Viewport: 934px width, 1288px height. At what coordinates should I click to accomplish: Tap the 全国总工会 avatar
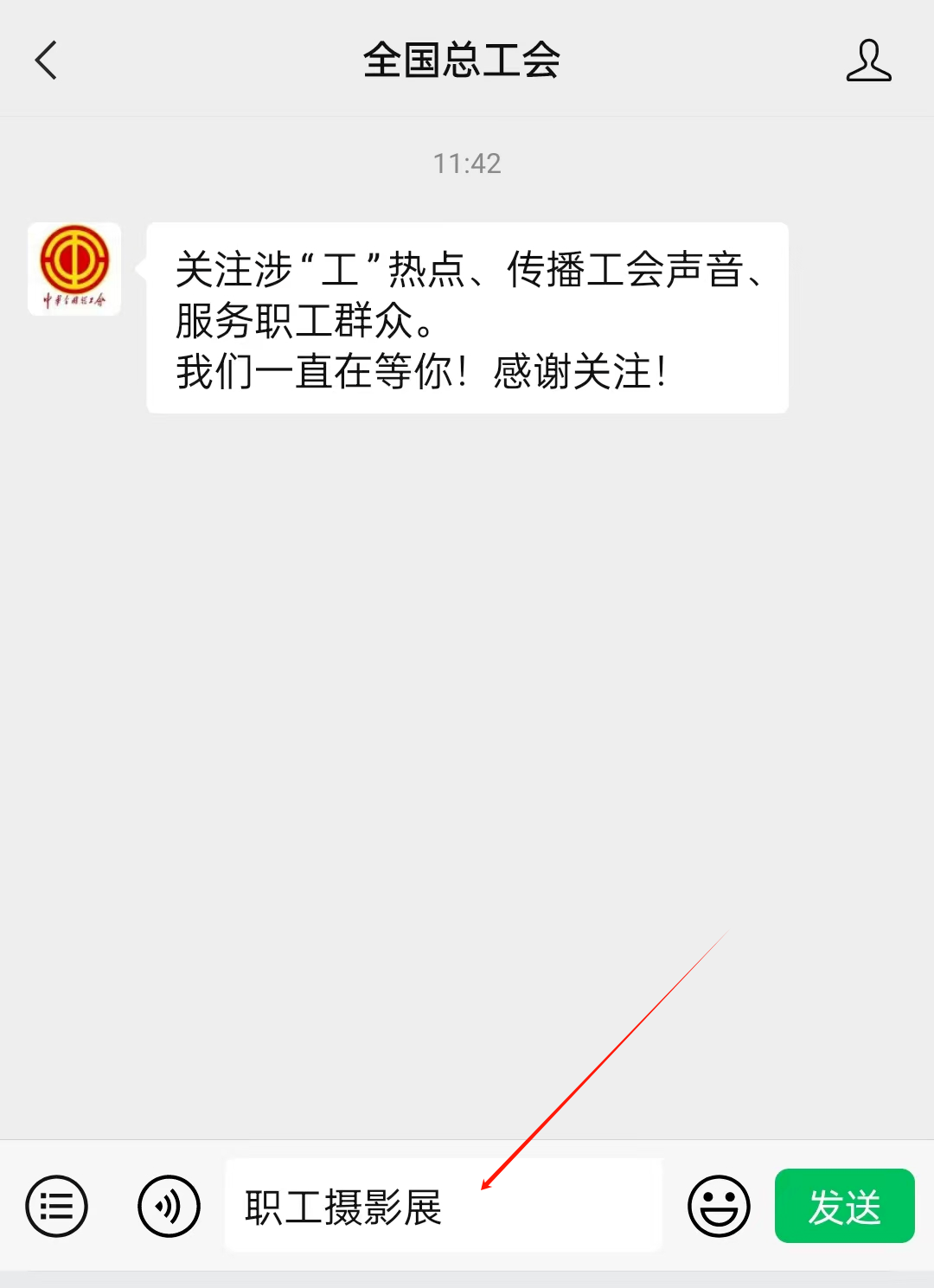click(74, 269)
